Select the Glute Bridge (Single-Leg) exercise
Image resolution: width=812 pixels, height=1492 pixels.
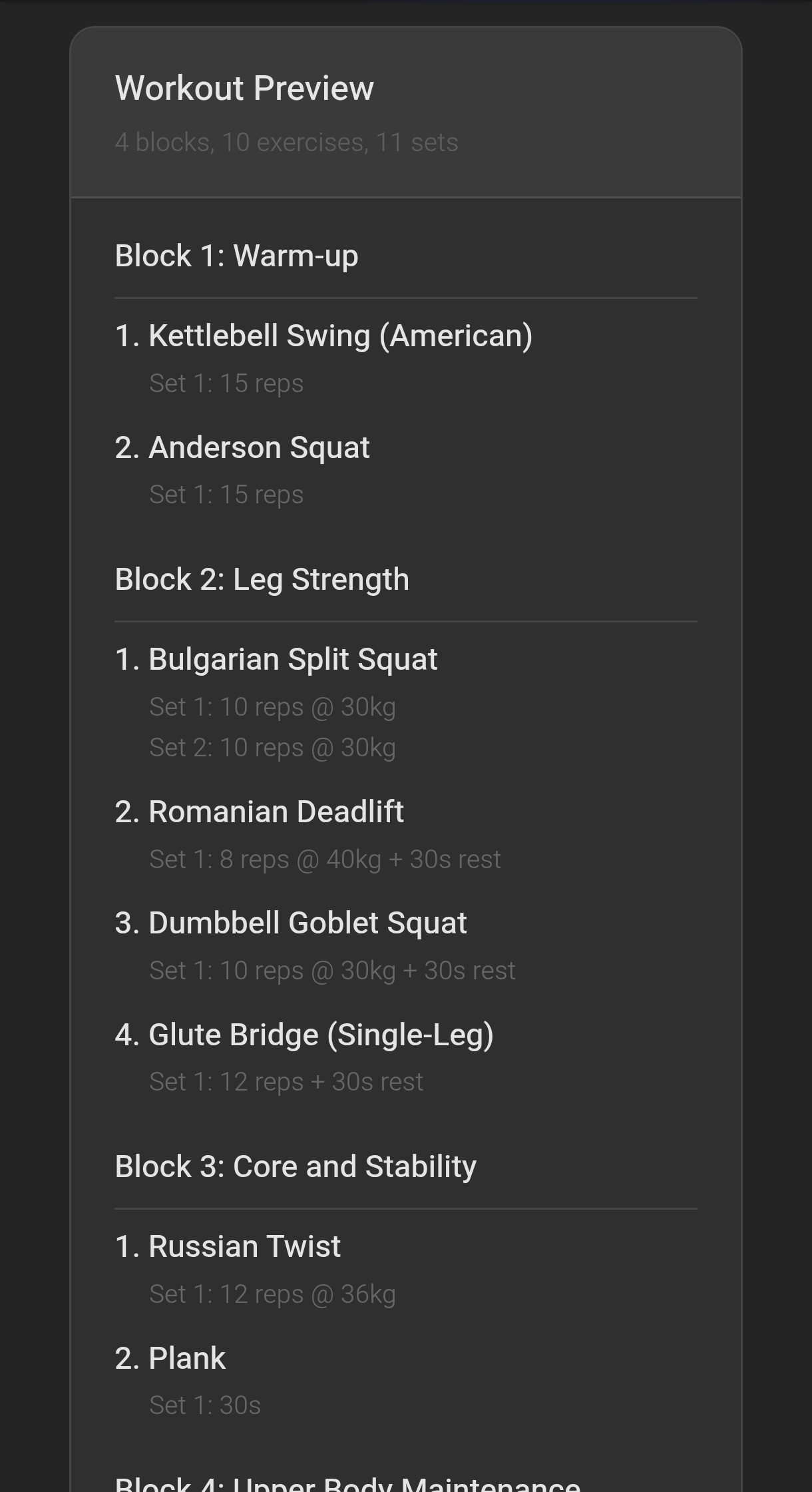[305, 1034]
